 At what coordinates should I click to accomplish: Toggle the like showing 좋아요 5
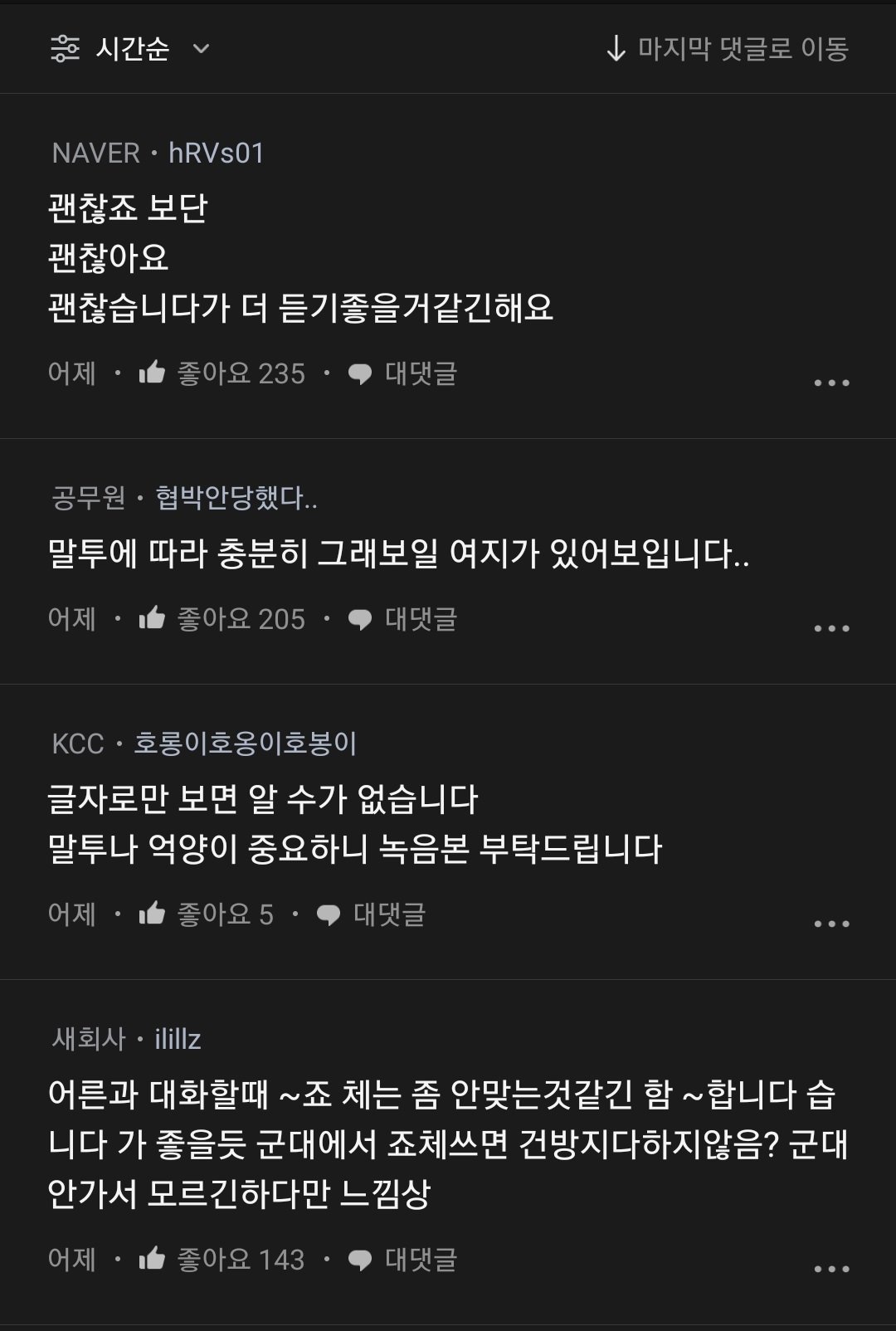pyautogui.click(x=153, y=915)
